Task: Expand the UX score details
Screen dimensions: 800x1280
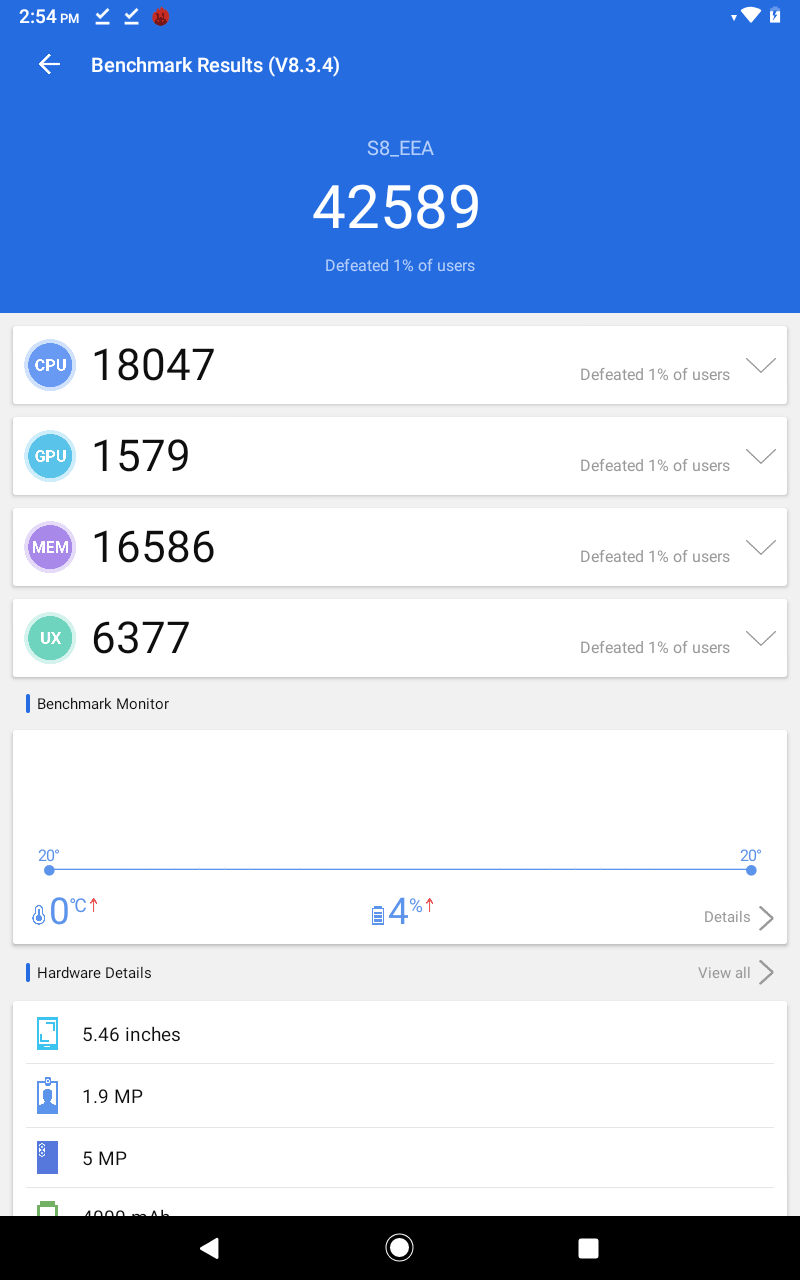Action: [760, 639]
